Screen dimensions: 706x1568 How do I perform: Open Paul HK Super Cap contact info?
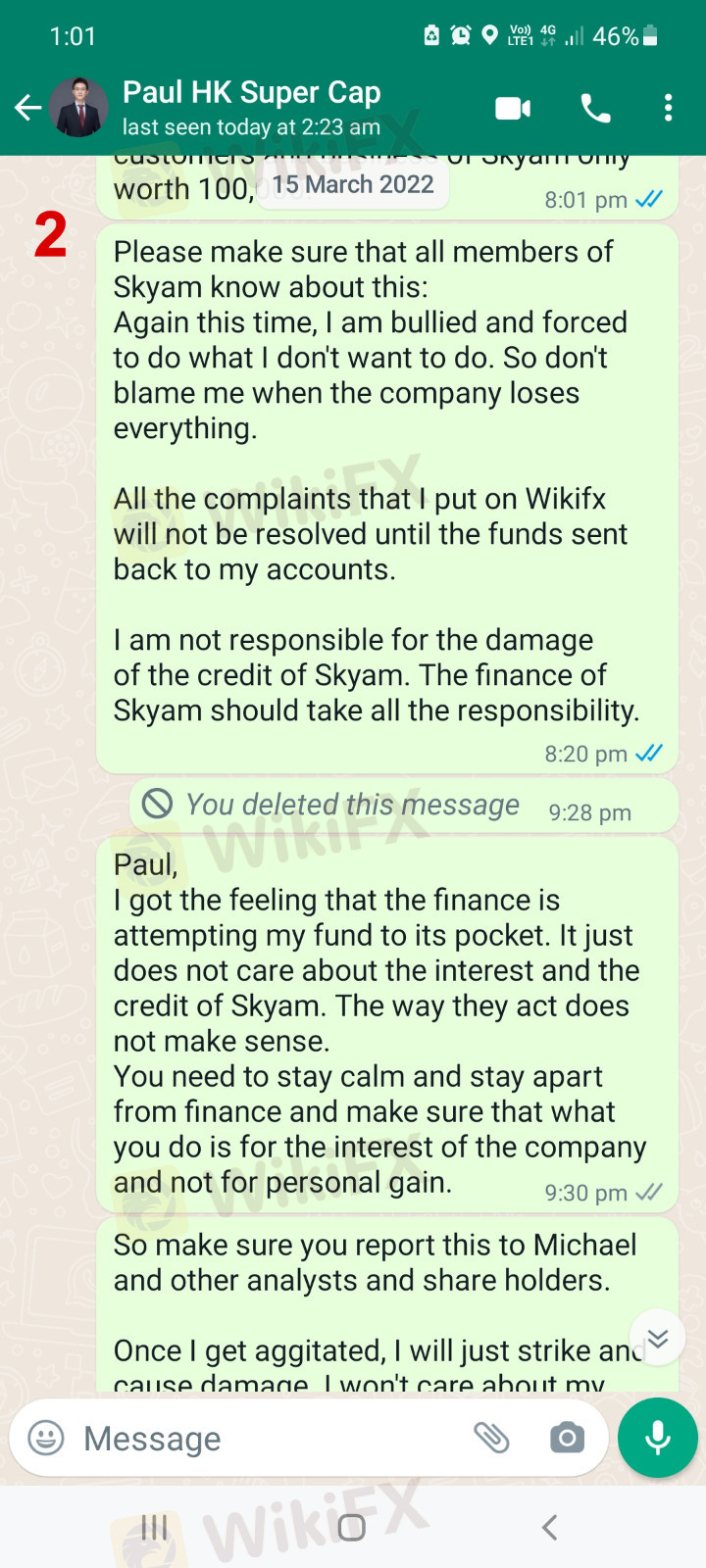tap(251, 108)
